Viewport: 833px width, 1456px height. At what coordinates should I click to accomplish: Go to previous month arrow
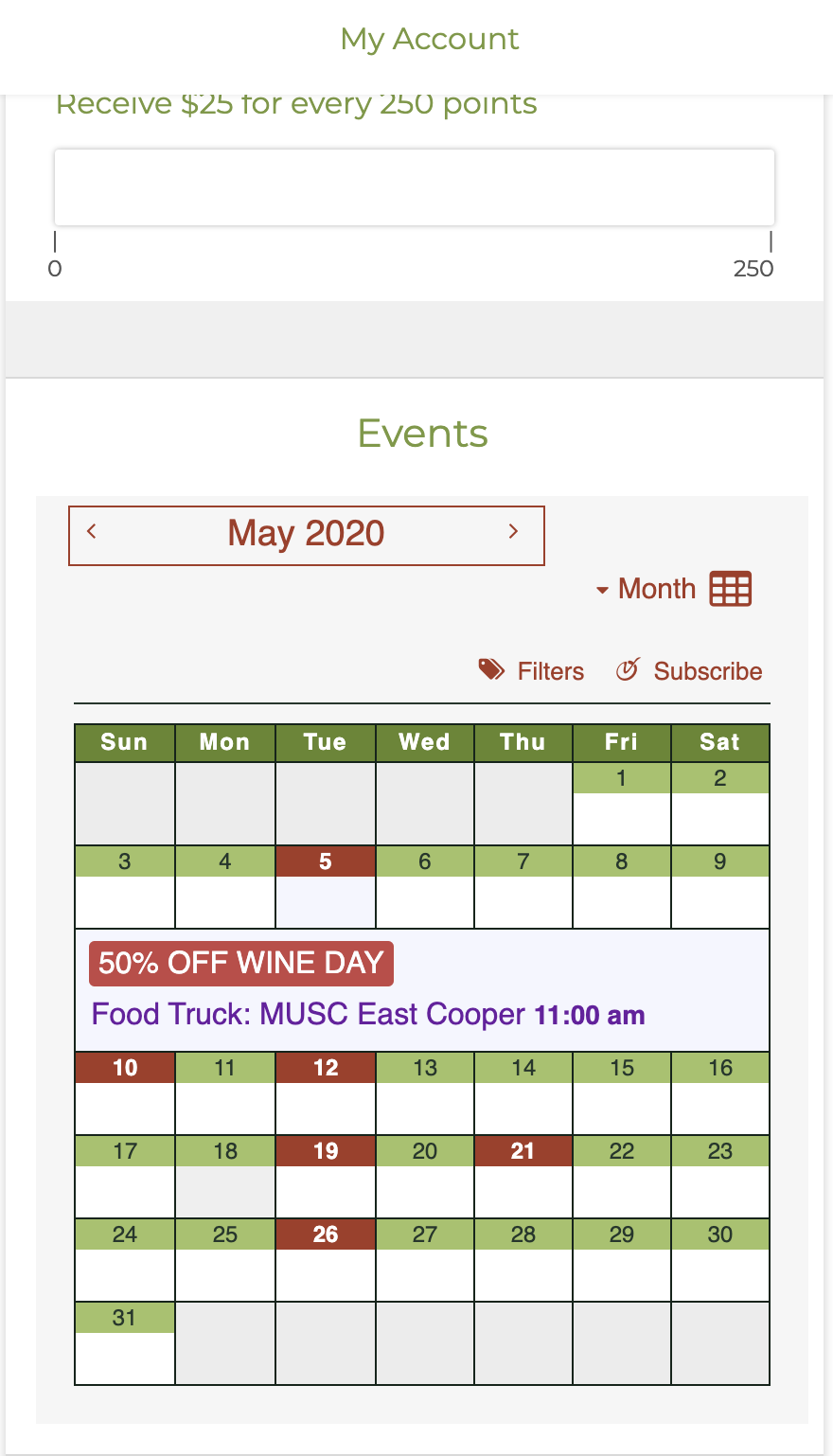pyautogui.click(x=92, y=532)
